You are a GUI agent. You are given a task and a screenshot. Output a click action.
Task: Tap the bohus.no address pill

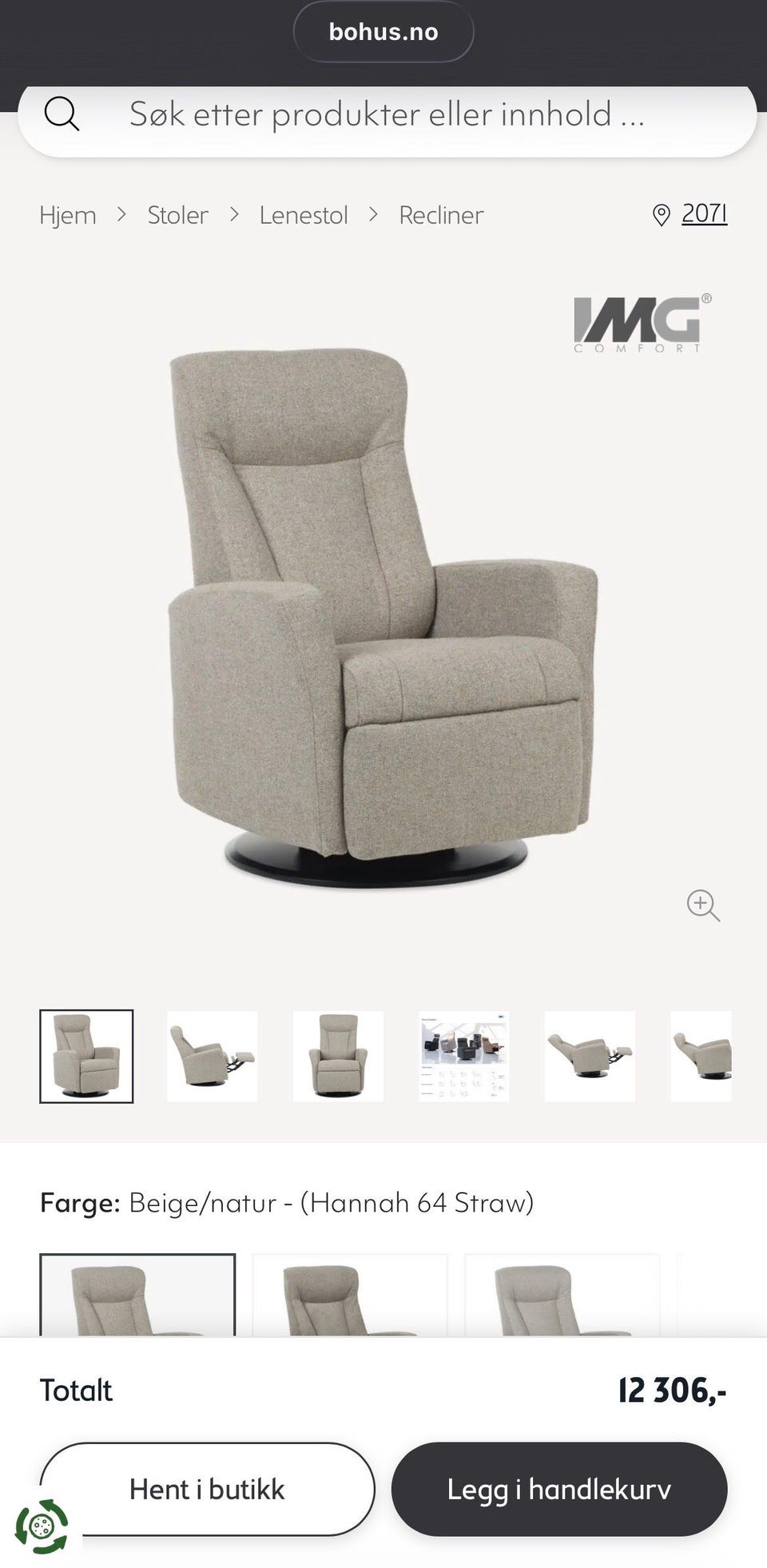383,32
